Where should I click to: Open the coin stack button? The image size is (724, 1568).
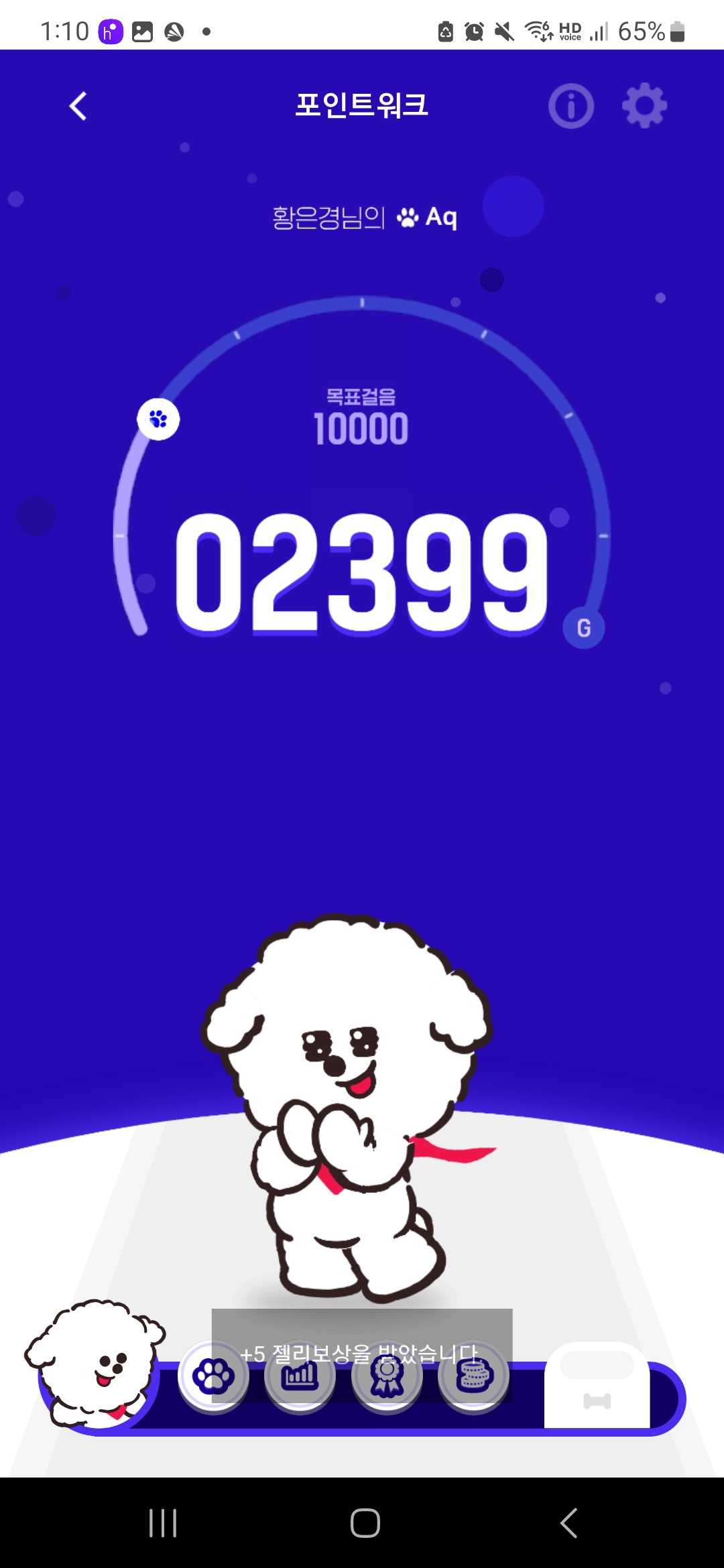click(x=474, y=1377)
